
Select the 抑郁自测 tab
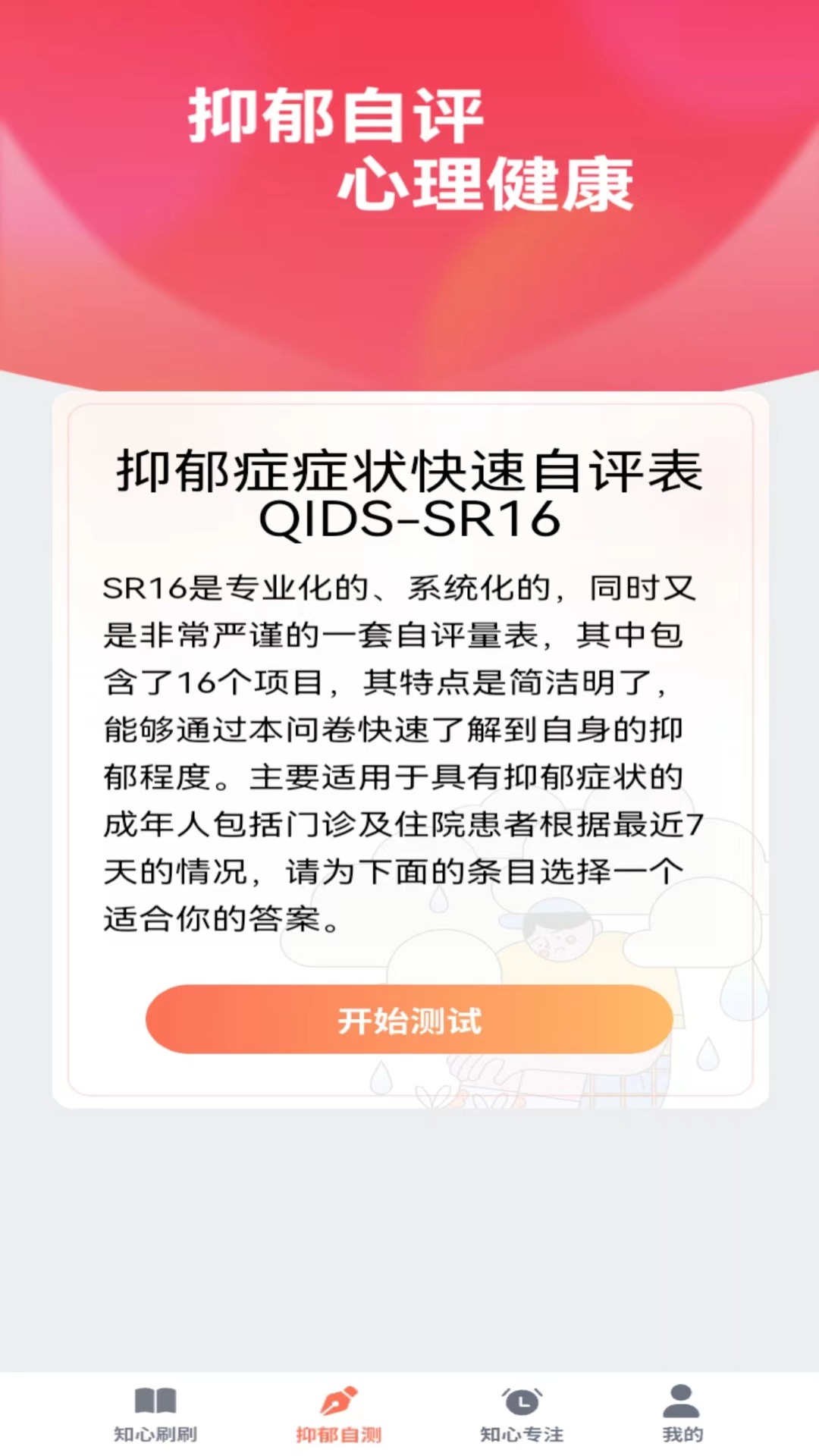click(x=338, y=1414)
